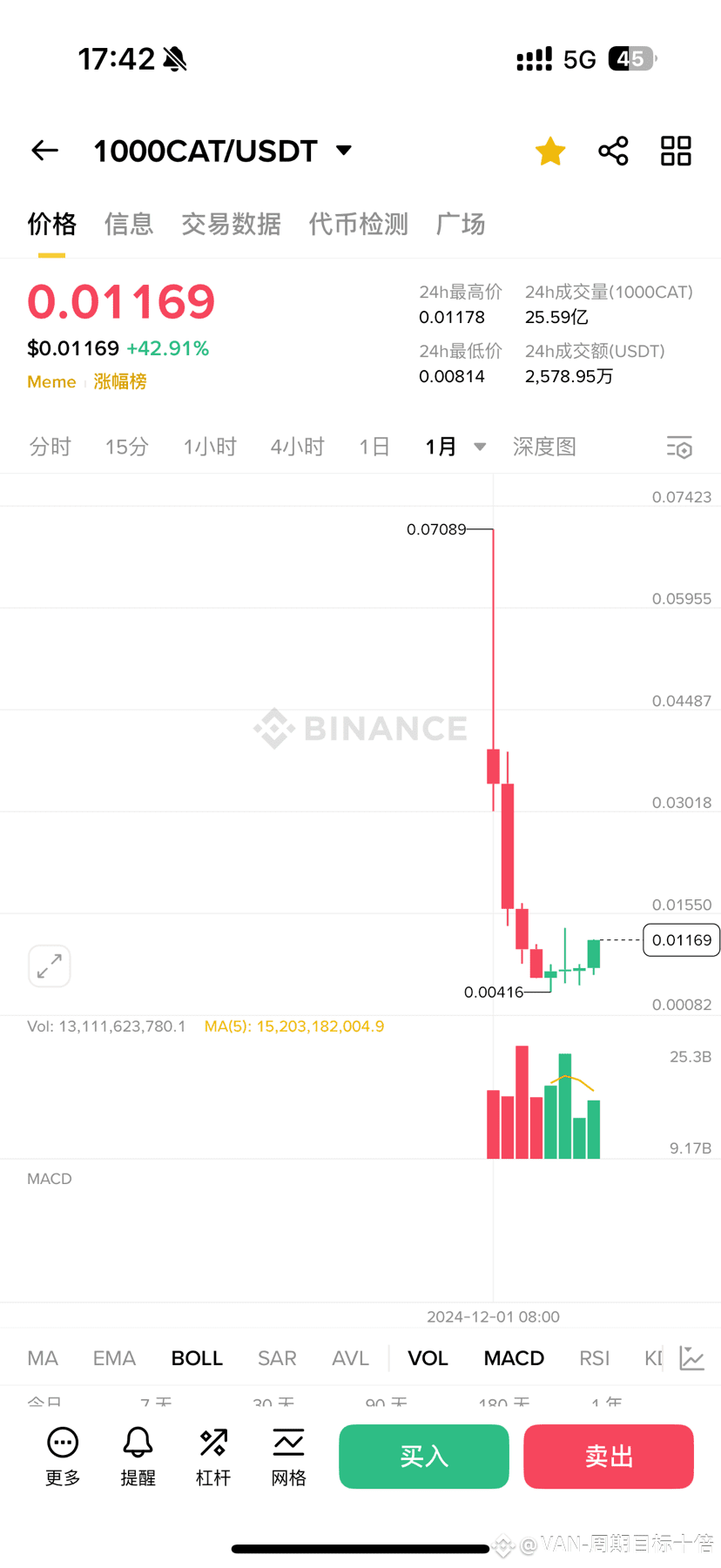Open 网格 grid trading
The width and height of the screenshot is (721, 1568).
point(288,1457)
